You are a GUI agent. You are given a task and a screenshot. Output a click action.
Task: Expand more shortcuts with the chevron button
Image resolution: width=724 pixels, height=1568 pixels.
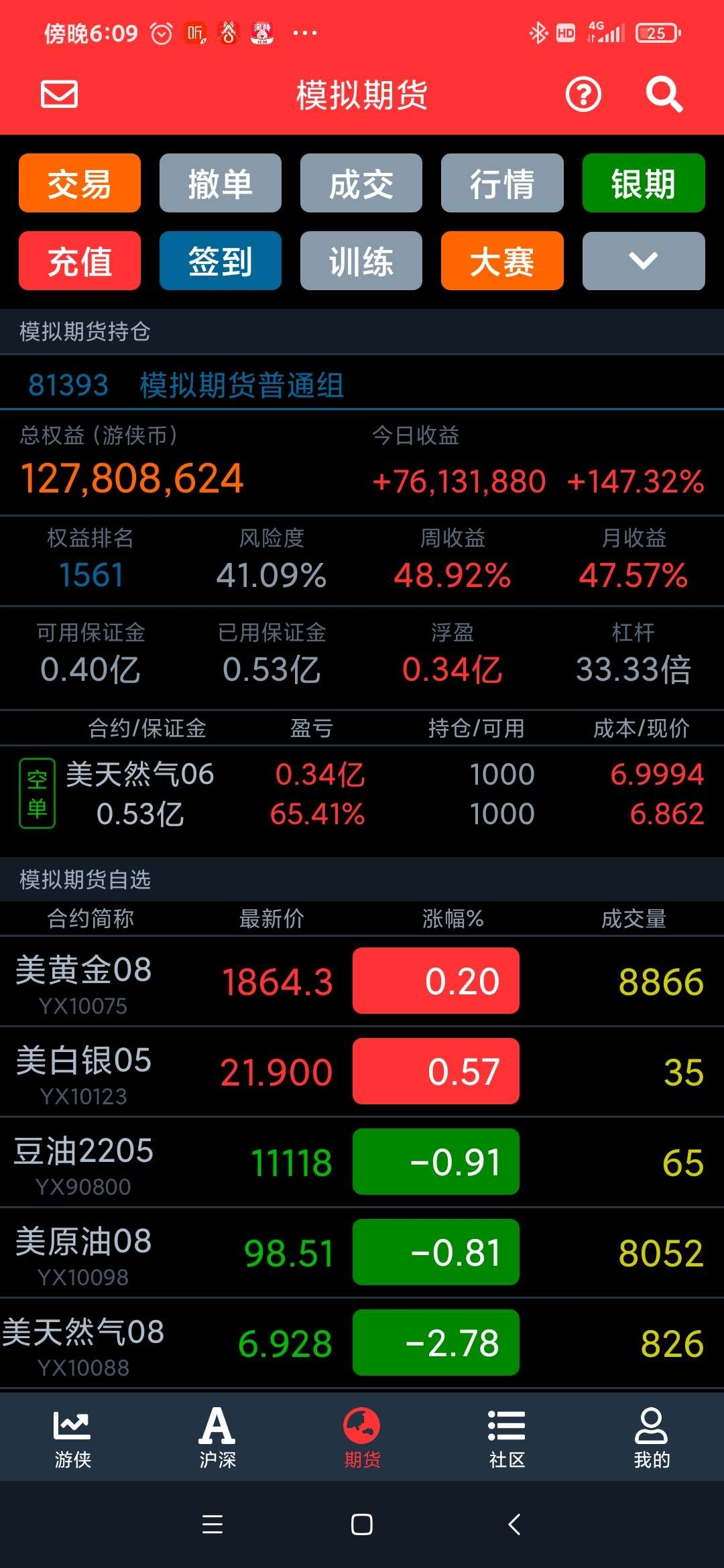coord(644,261)
